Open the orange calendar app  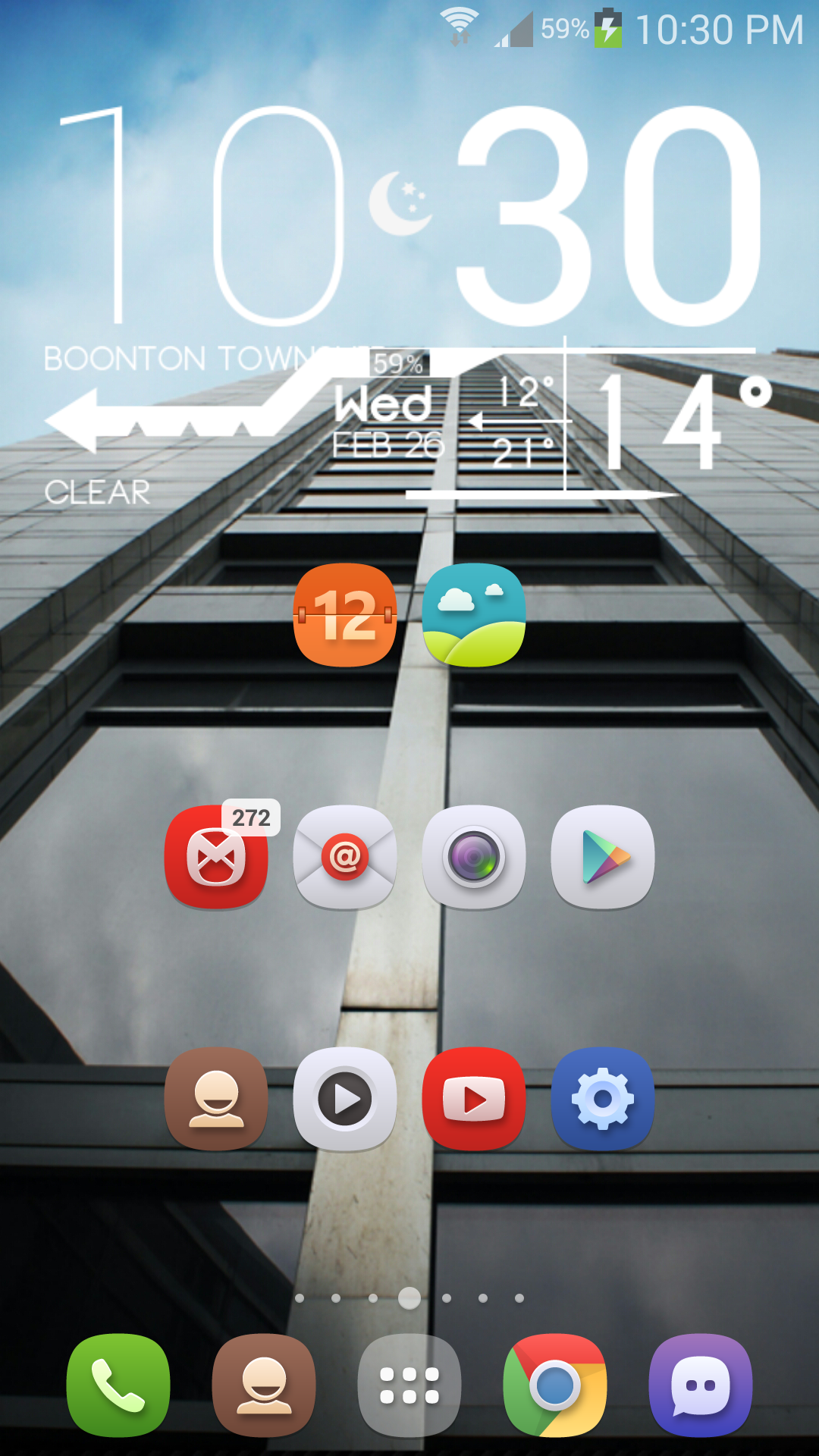[345, 615]
